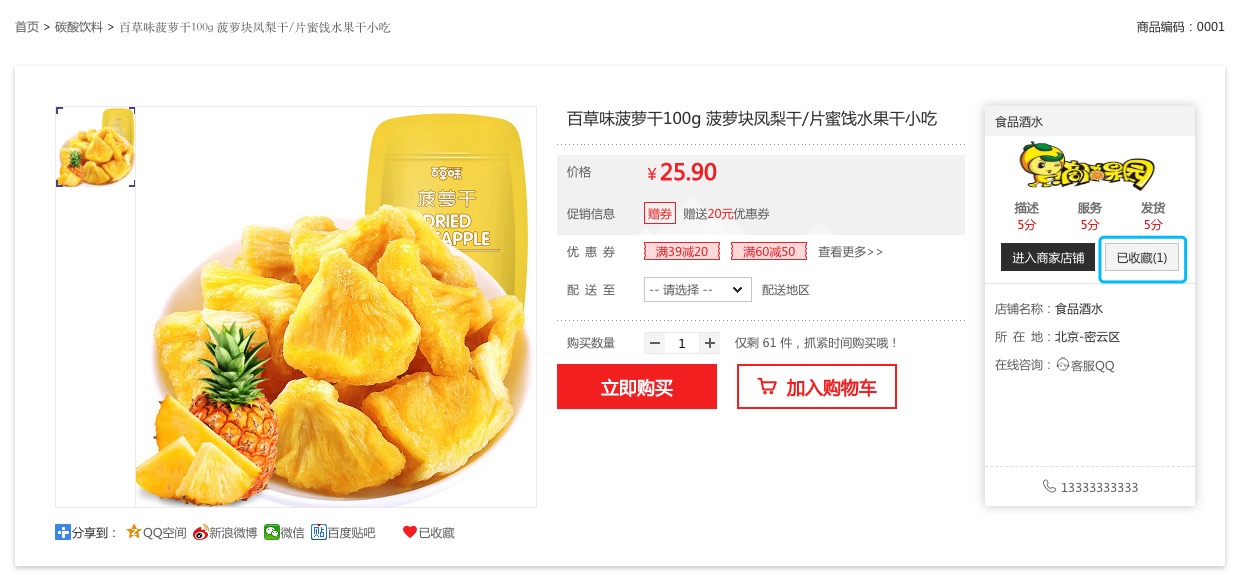Viewport: 1258px width, 575px height.
Task: Toggle shop favorite 已收藏(1)
Action: [x=1142, y=258]
